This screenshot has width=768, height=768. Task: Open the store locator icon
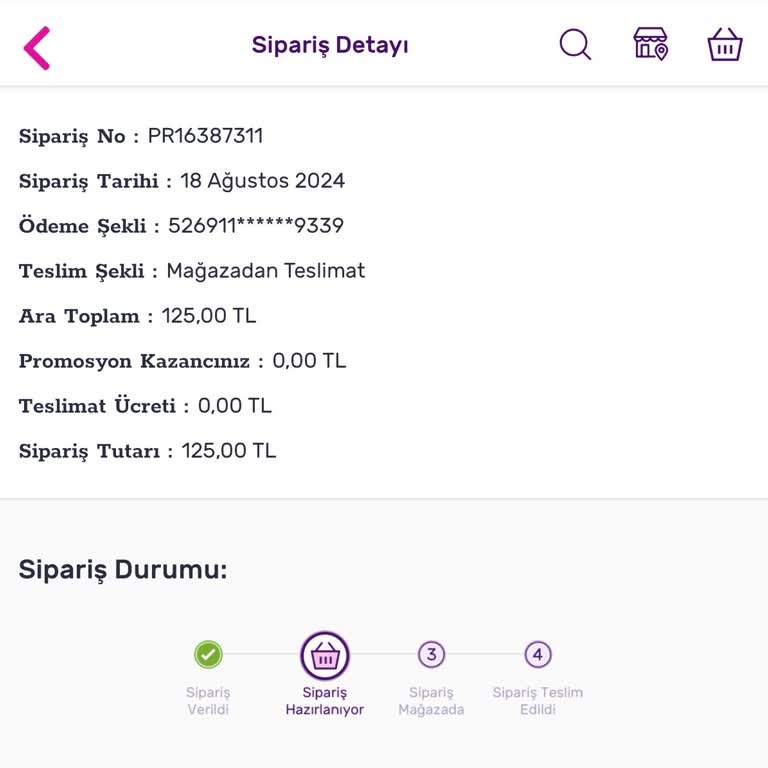[651, 45]
